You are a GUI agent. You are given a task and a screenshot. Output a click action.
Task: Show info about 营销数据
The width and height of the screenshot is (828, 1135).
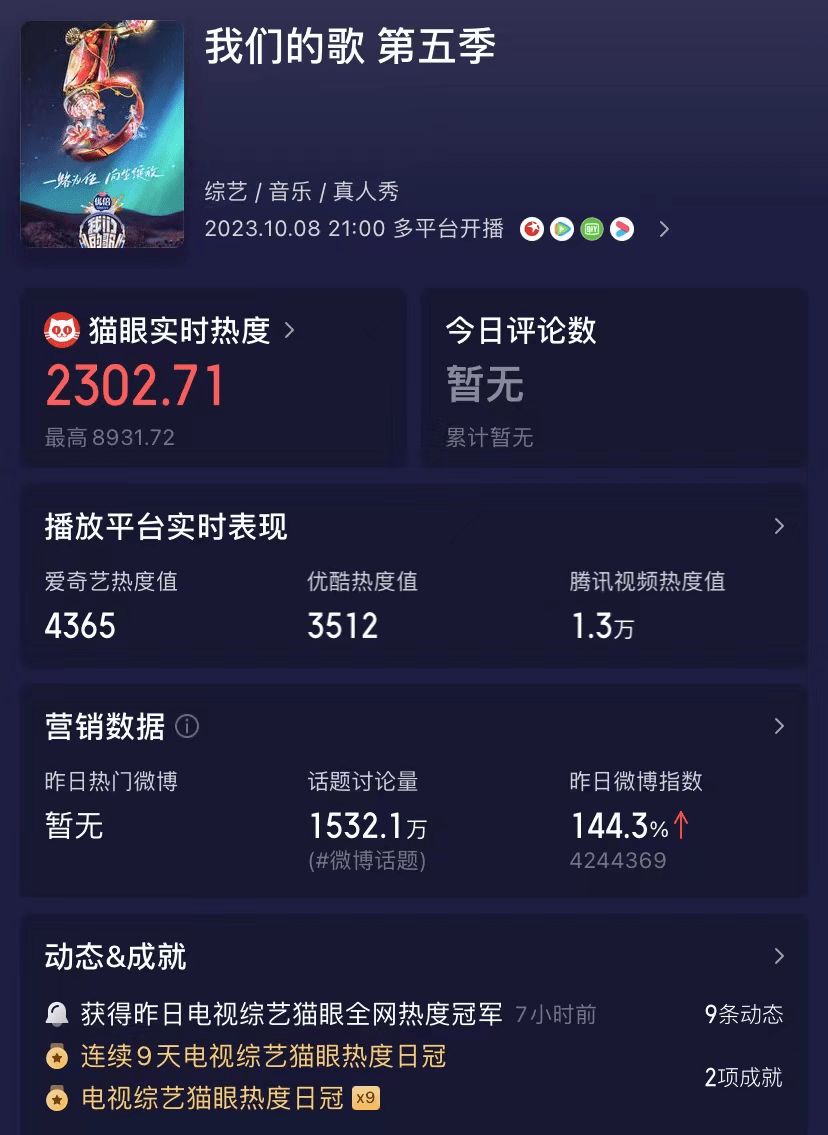click(187, 726)
